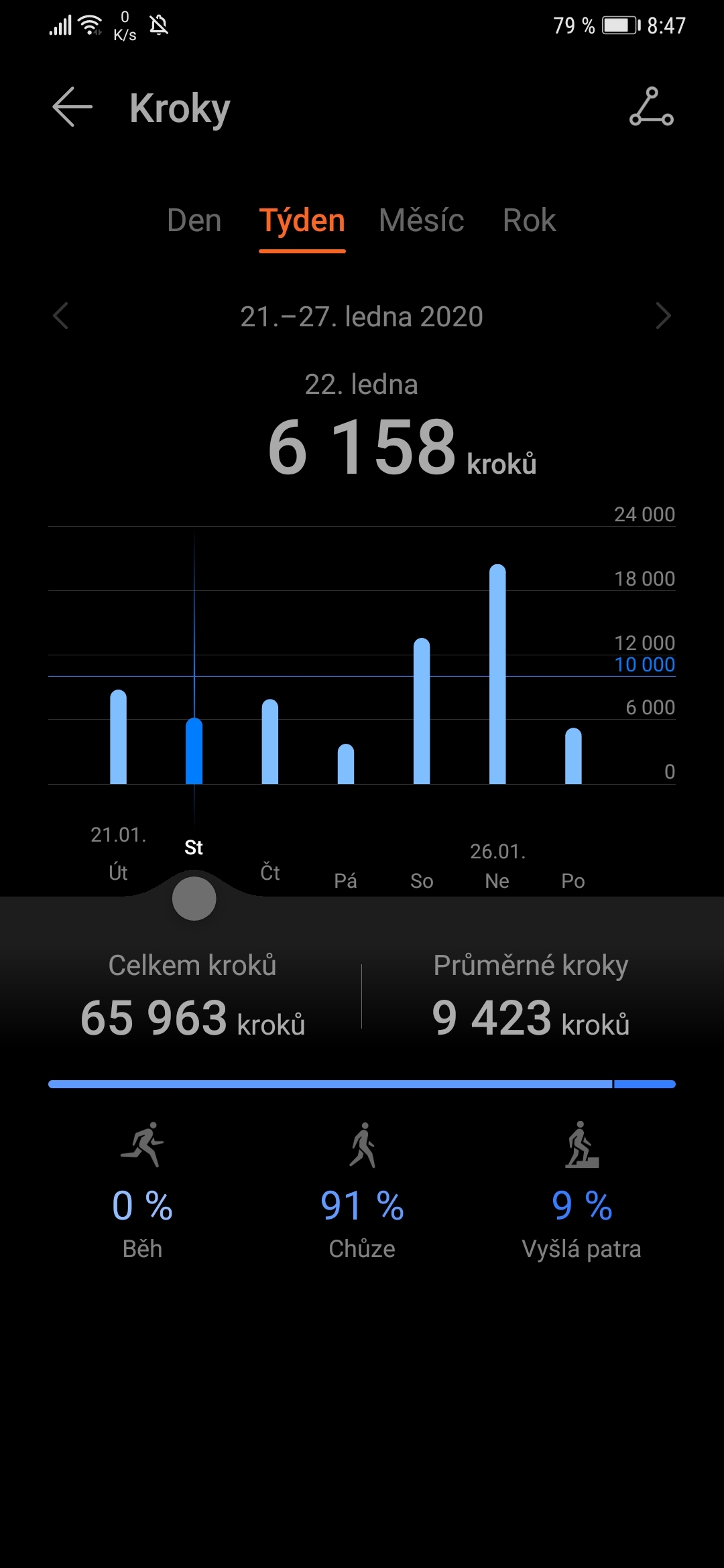Go to next week with right chevron
The image size is (724, 1568).
[663, 316]
